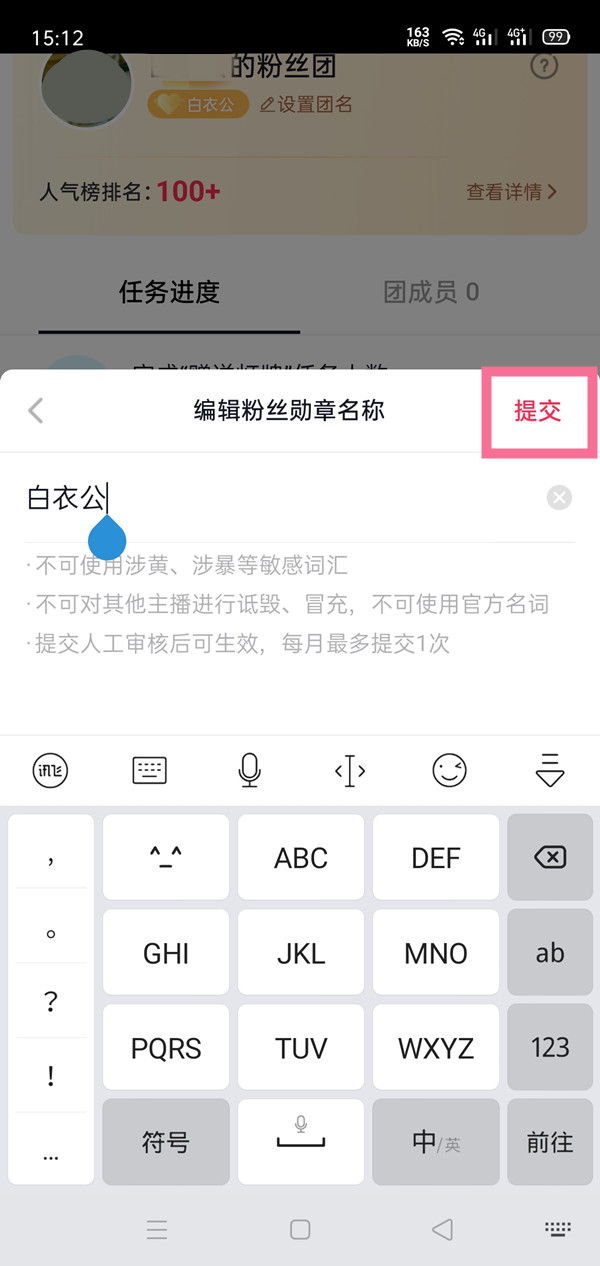Tap the backspace key
This screenshot has width=600, height=1266.
click(x=550, y=857)
